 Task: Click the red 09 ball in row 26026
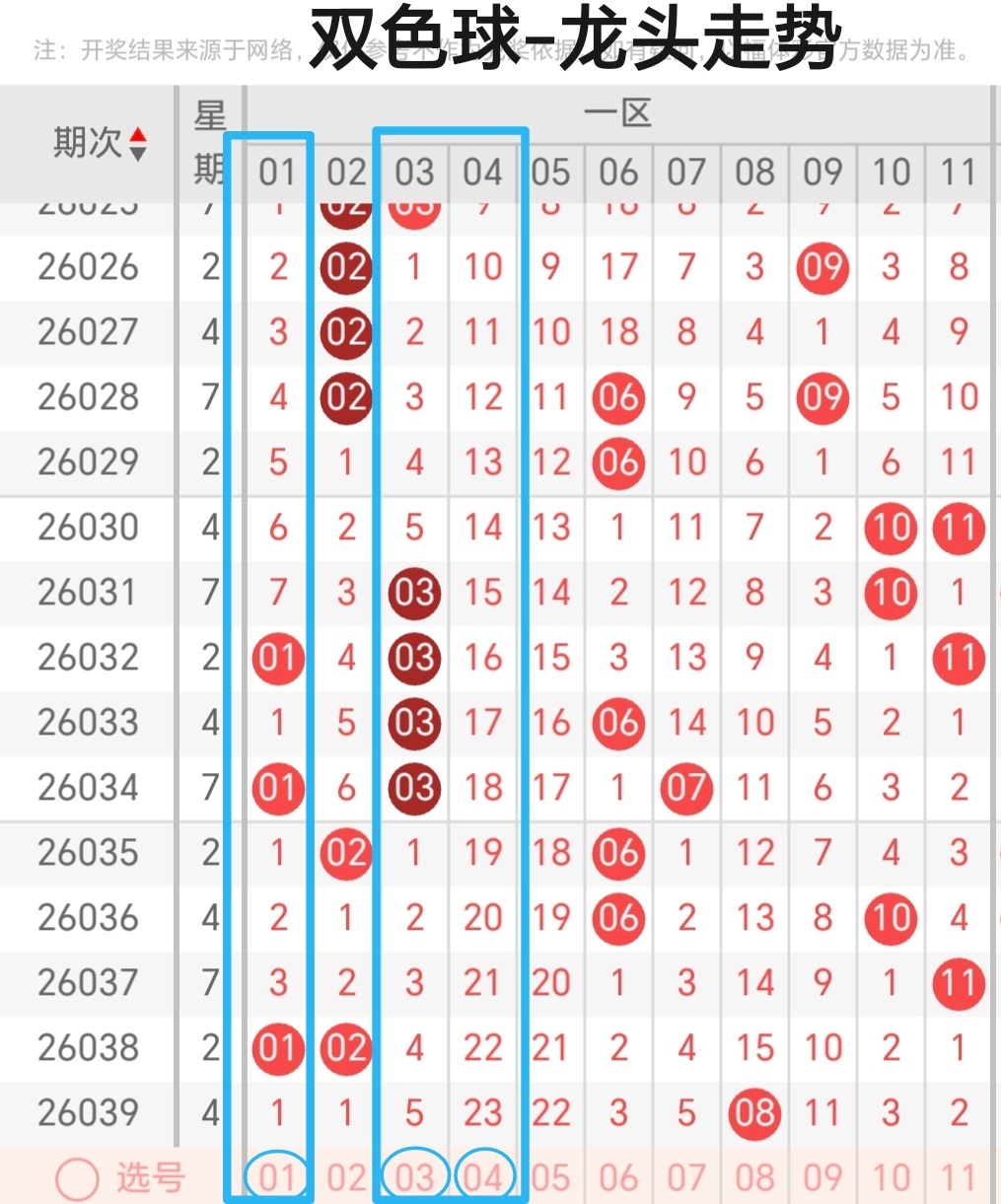(x=822, y=267)
